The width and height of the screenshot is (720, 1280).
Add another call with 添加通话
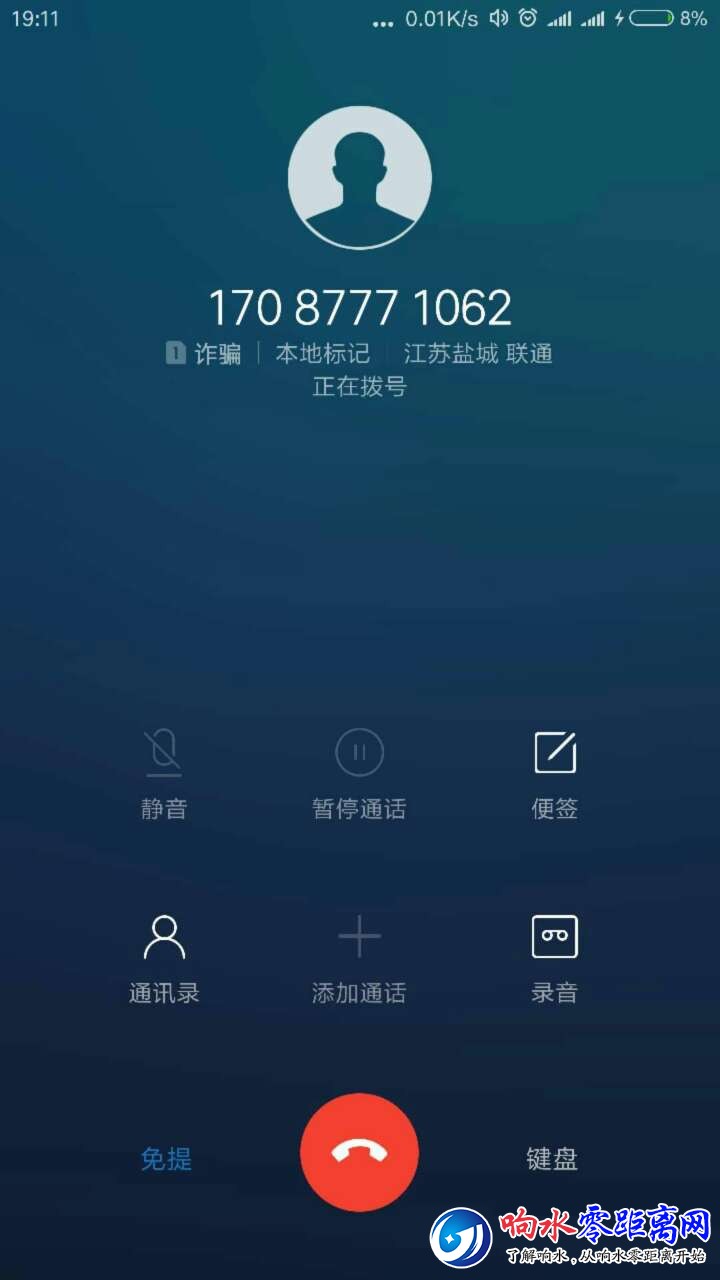359,957
